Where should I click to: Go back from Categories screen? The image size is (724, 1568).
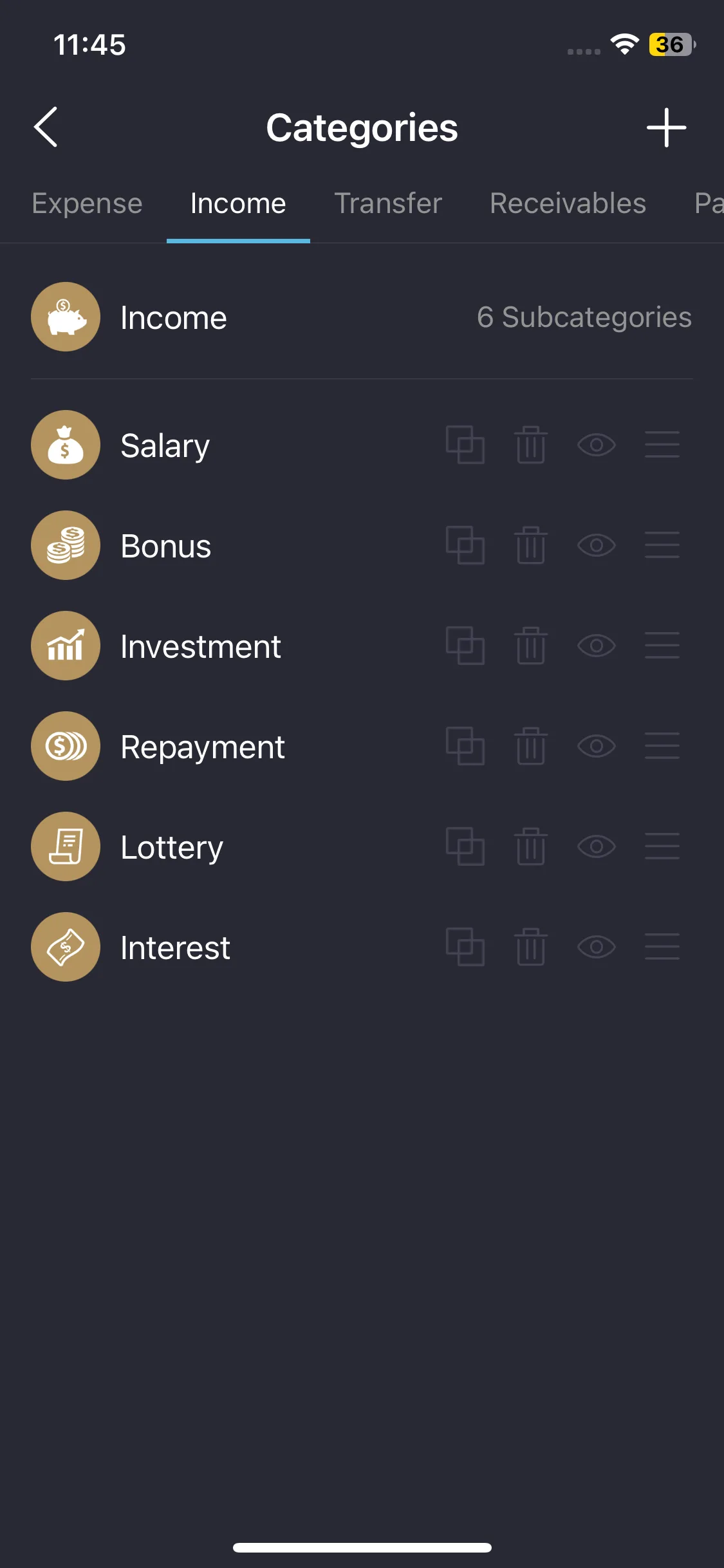[46, 127]
